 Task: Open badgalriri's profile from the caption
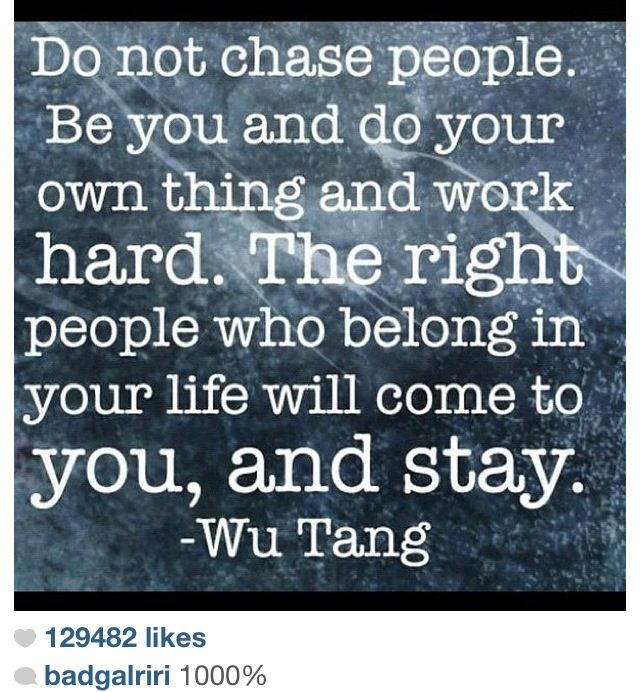[x=107, y=676]
